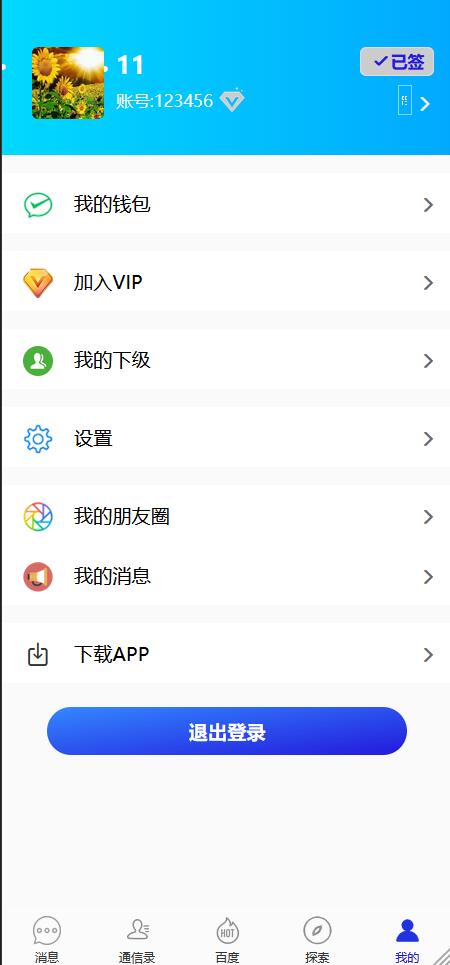Open the QR code icon beside the arrow
This screenshot has width=450, height=965.
pyautogui.click(x=404, y=100)
